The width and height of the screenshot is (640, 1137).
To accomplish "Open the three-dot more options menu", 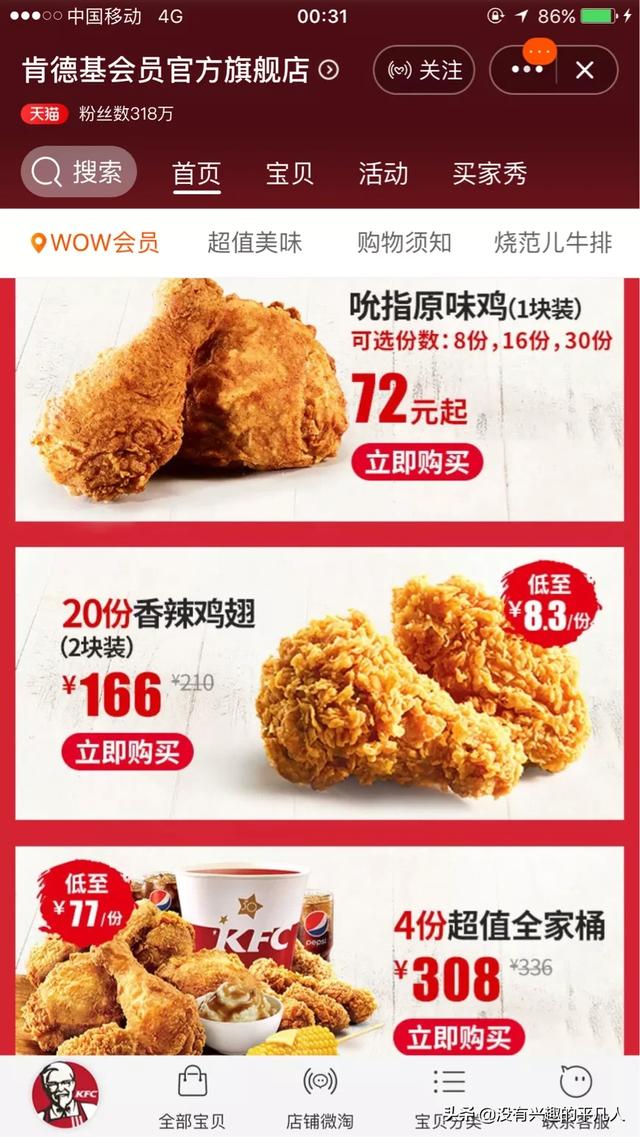I will [x=527, y=70].
